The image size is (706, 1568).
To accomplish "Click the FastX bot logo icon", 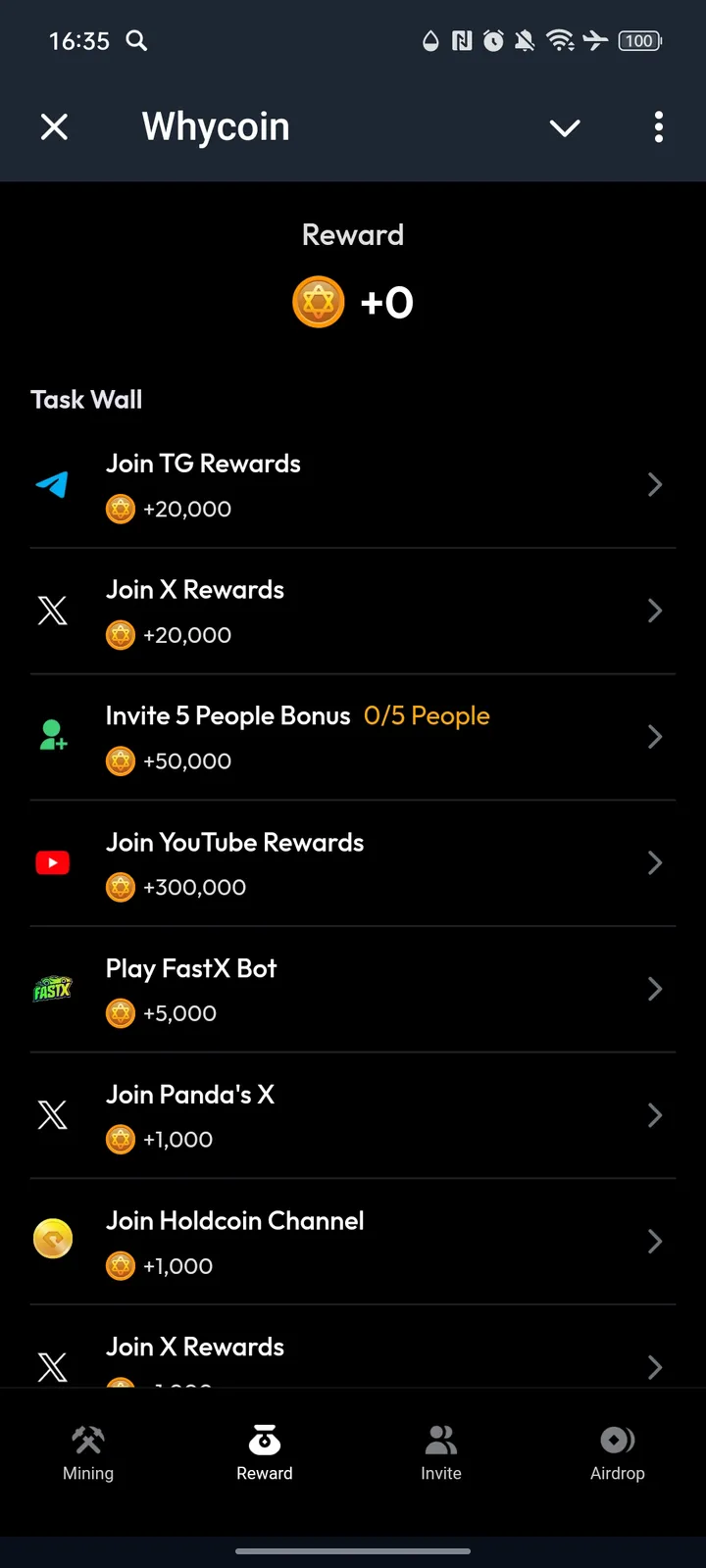I will (x=52, y=989).
